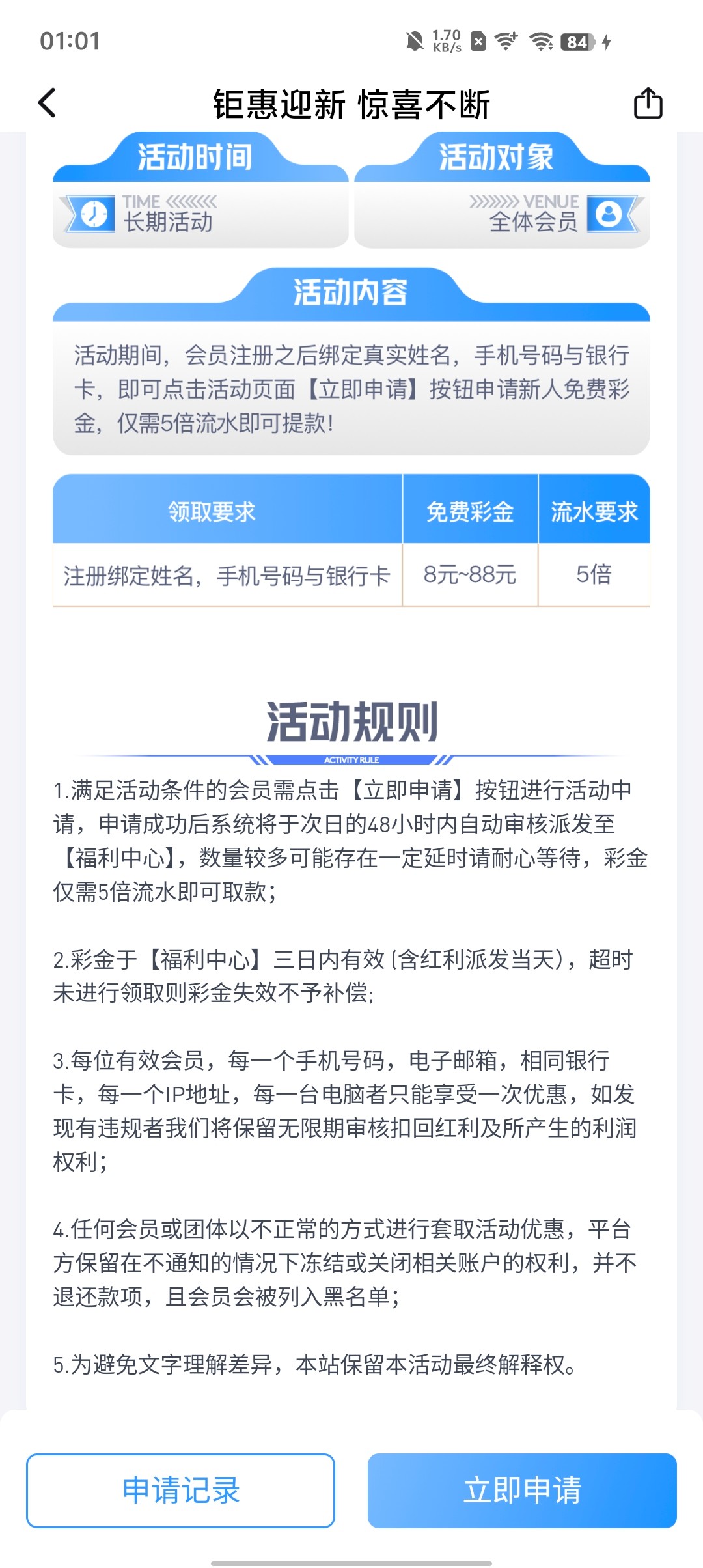Tap 立即申请 to apply now
This screenshot has width=703, height=1568.
(522, 1491)
